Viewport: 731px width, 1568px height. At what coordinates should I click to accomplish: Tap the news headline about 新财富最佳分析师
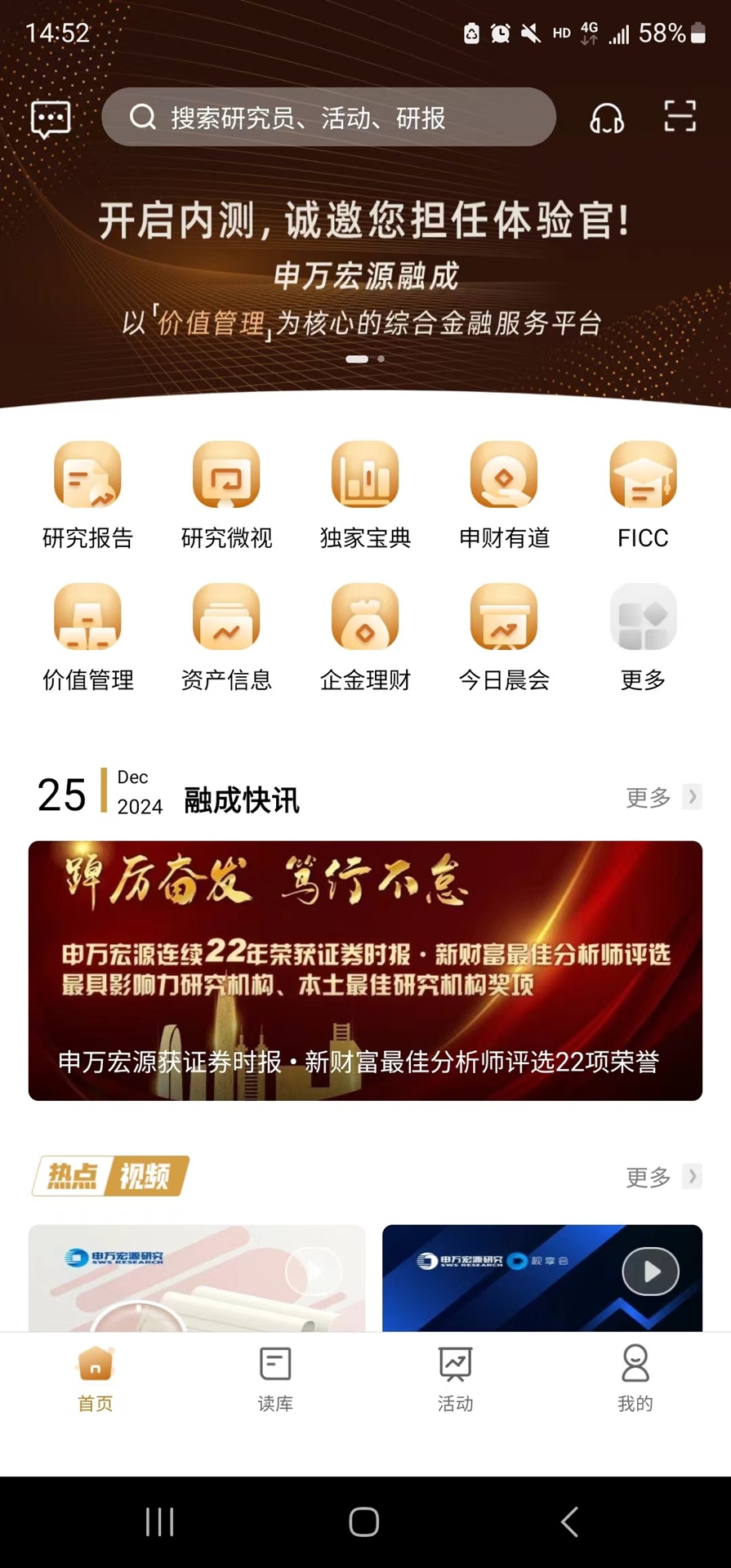[364, 1062]
